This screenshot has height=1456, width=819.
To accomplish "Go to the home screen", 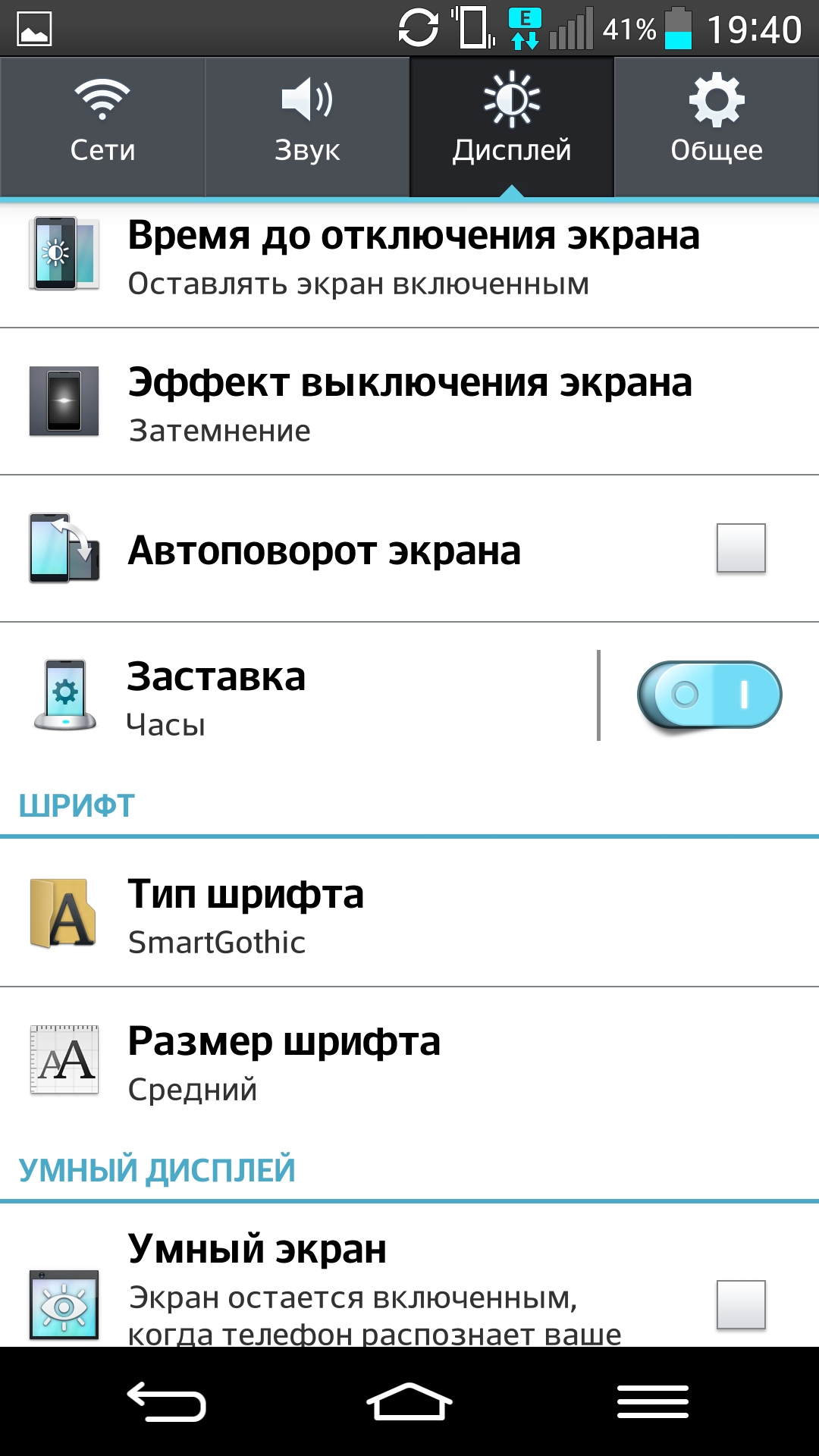I will click(x=409, y=1401).
